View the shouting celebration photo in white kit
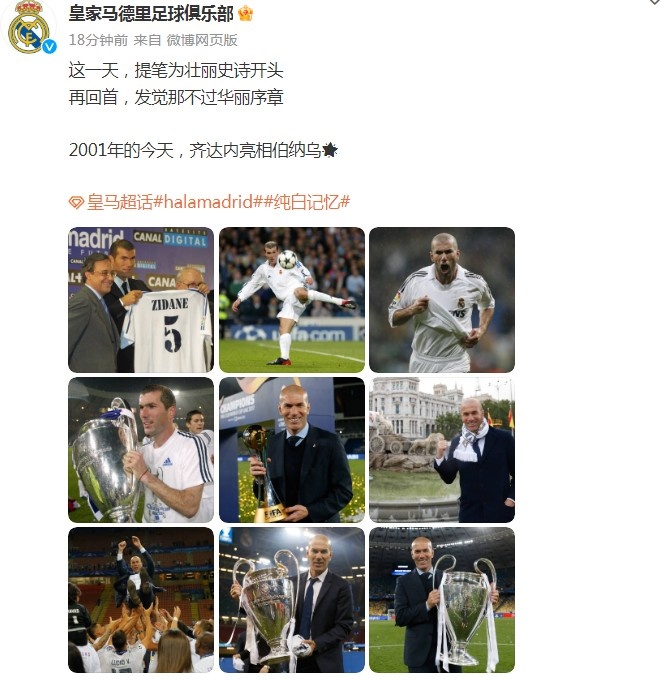The image size is (661, 681). click(441, 300)
